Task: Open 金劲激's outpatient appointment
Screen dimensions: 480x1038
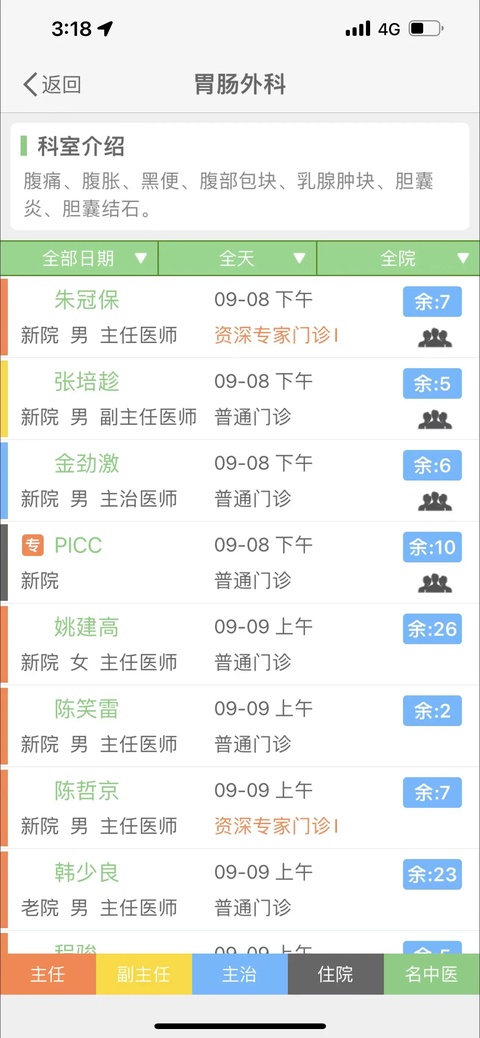Action: [x=240, y=481]
